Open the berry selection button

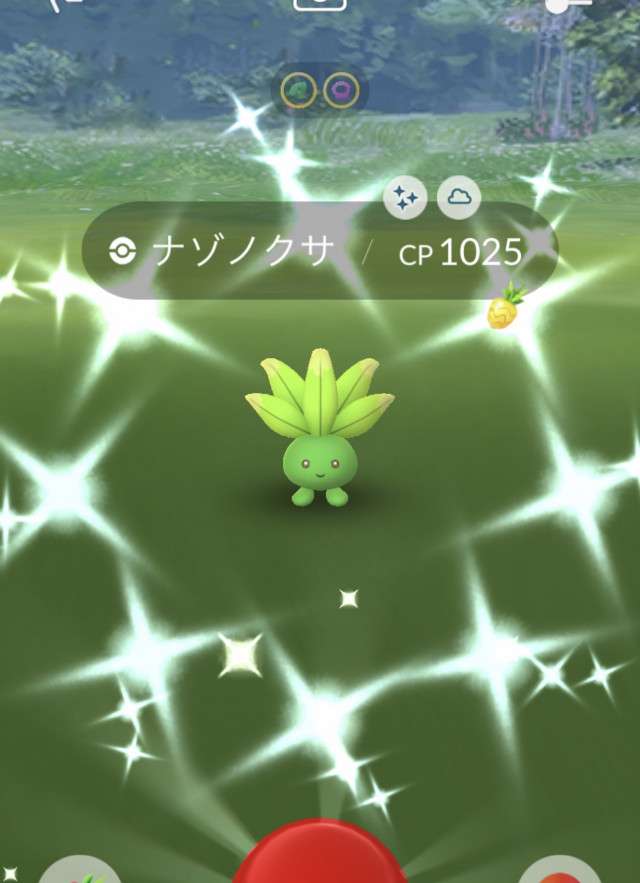(80, 872)
